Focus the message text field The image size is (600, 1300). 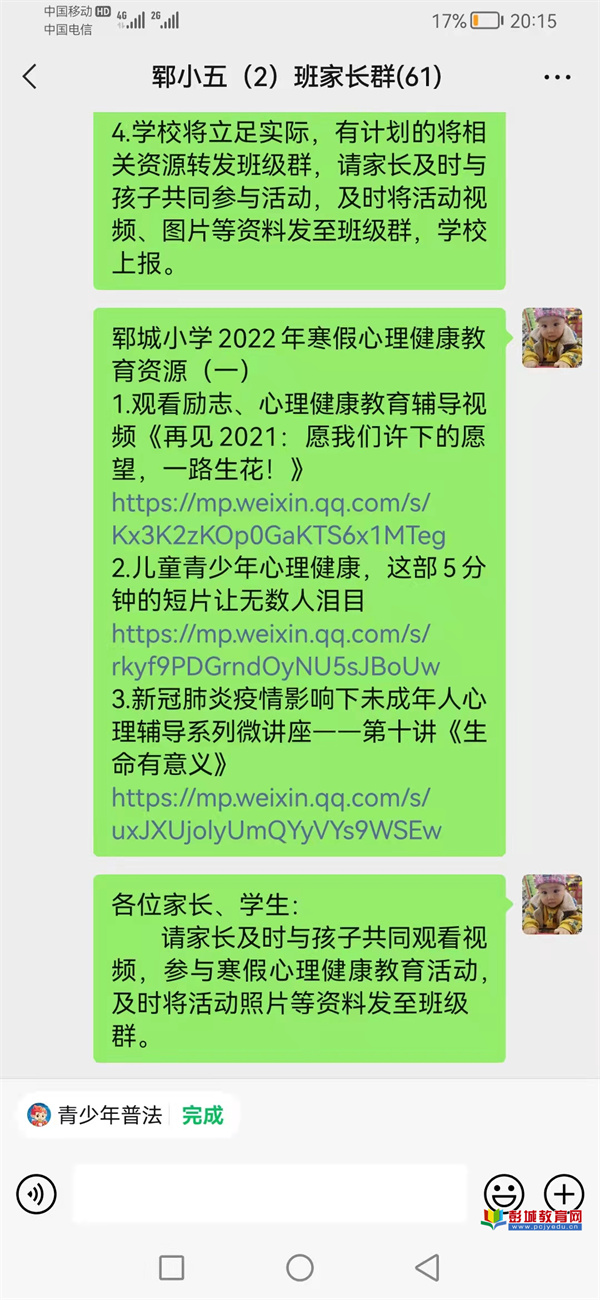pyautogui.click(x=270, y=1193)
